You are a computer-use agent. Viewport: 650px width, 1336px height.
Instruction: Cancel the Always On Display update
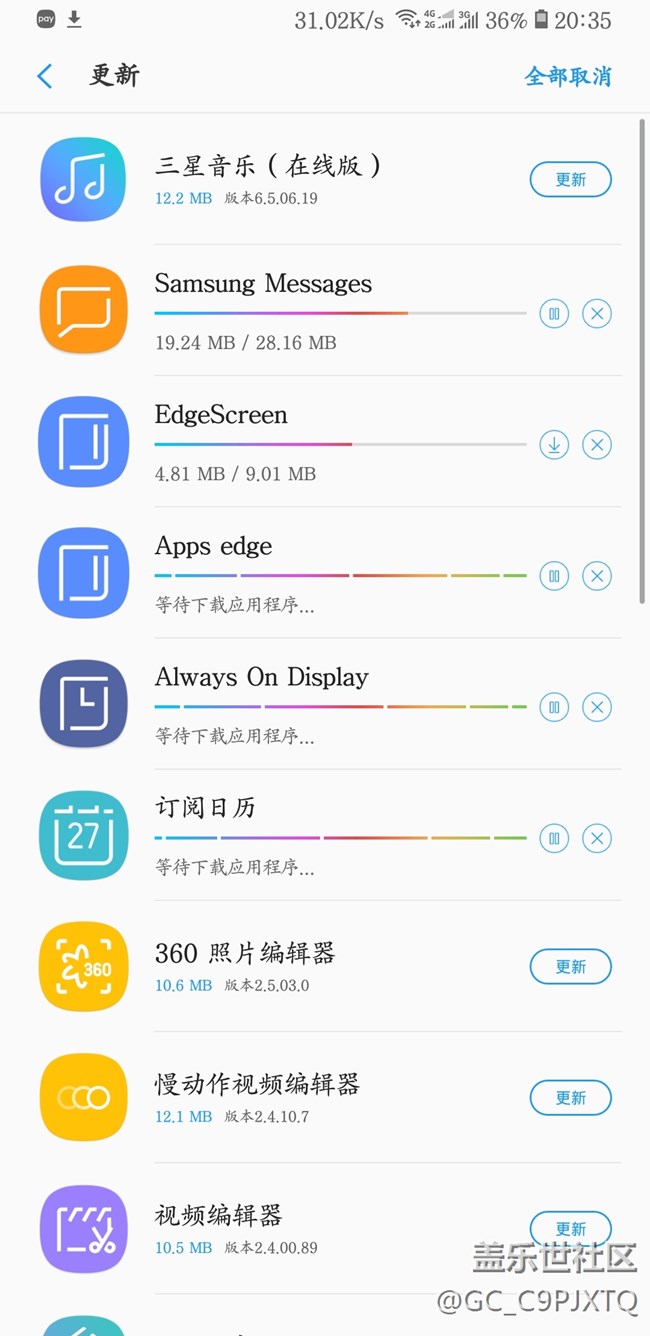click(x=597, y=708)
